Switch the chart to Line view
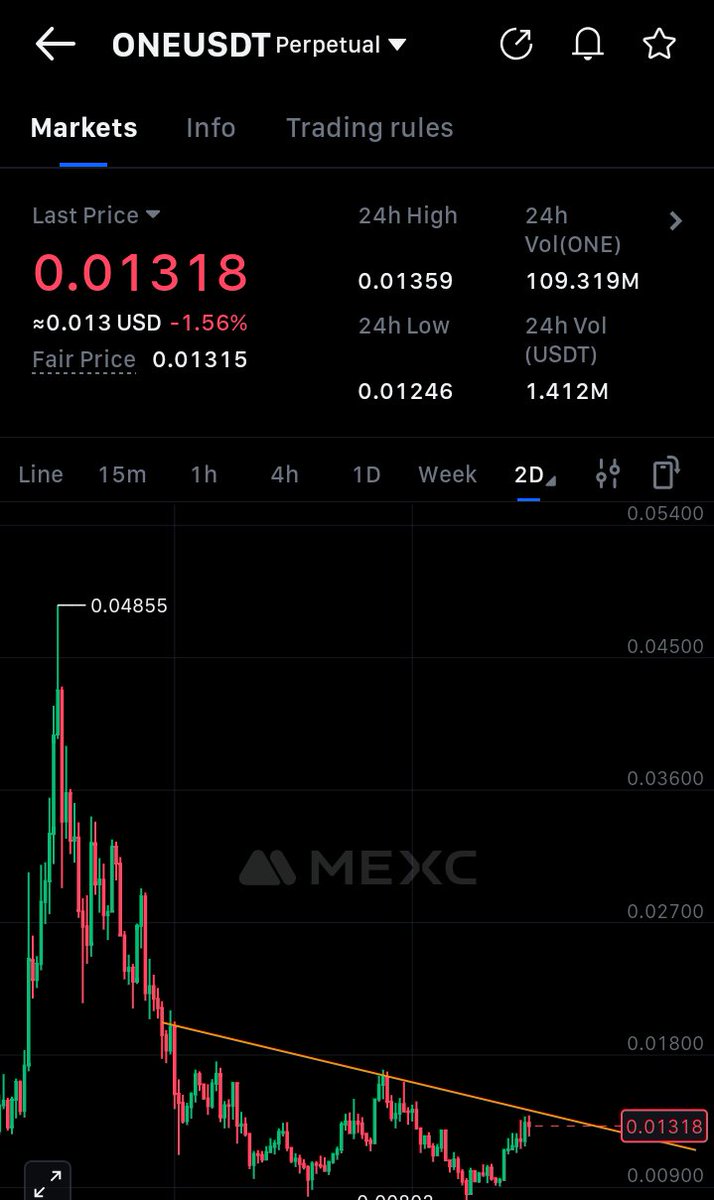 tap(41, 474)
